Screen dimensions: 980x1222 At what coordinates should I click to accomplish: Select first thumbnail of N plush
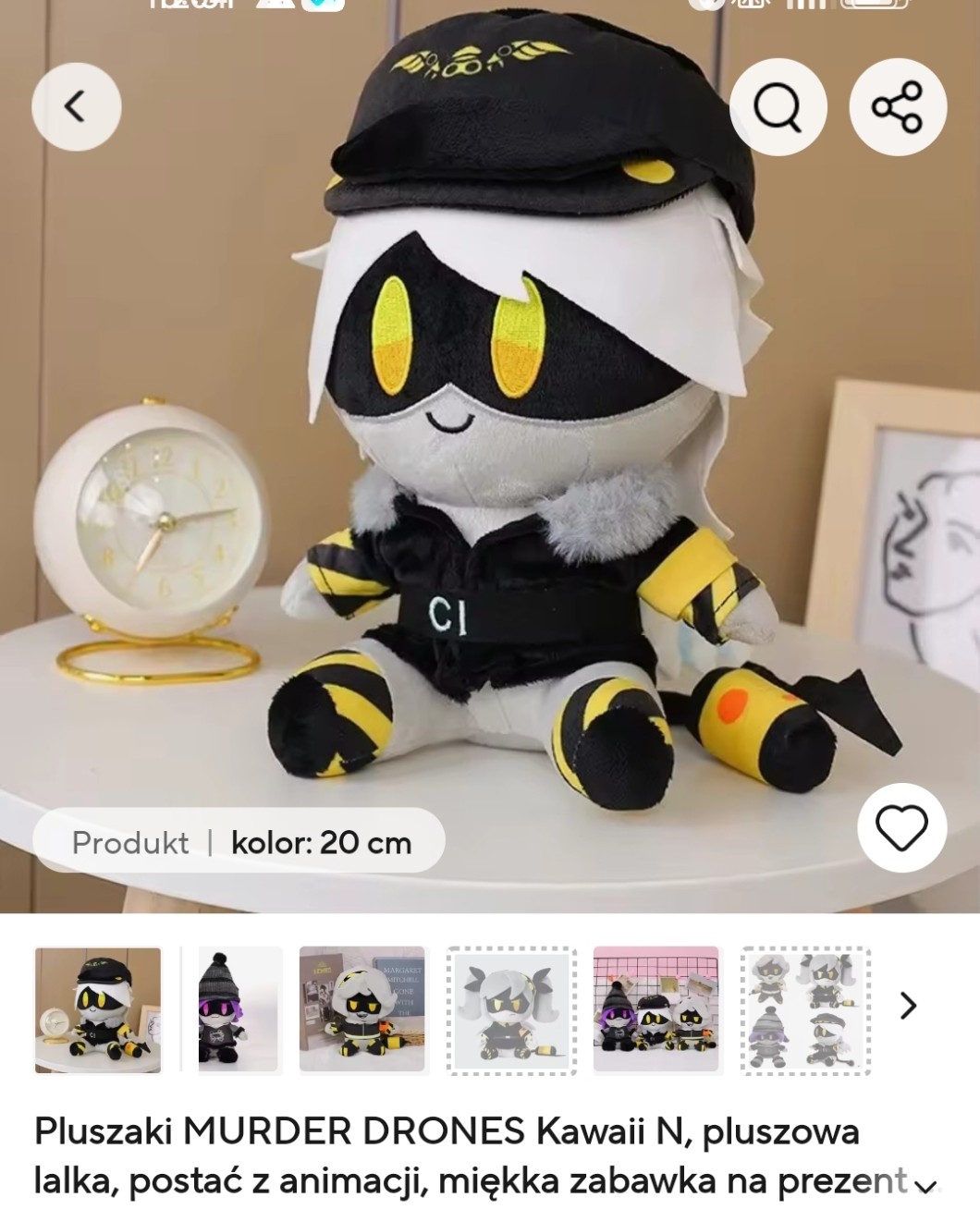pyautogui.click(x=98, y=1009)
